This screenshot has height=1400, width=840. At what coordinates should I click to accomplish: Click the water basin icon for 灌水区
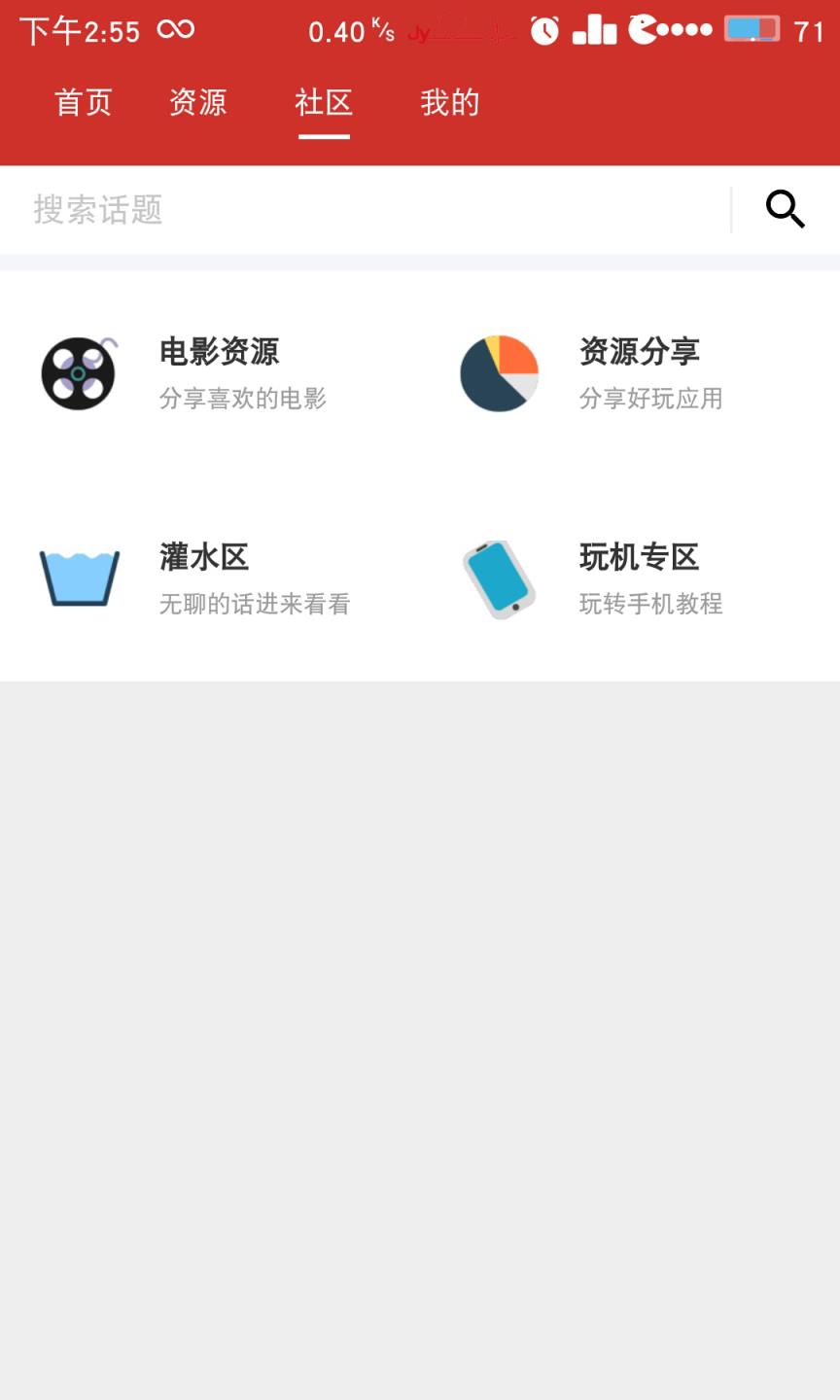click(78, 578)
